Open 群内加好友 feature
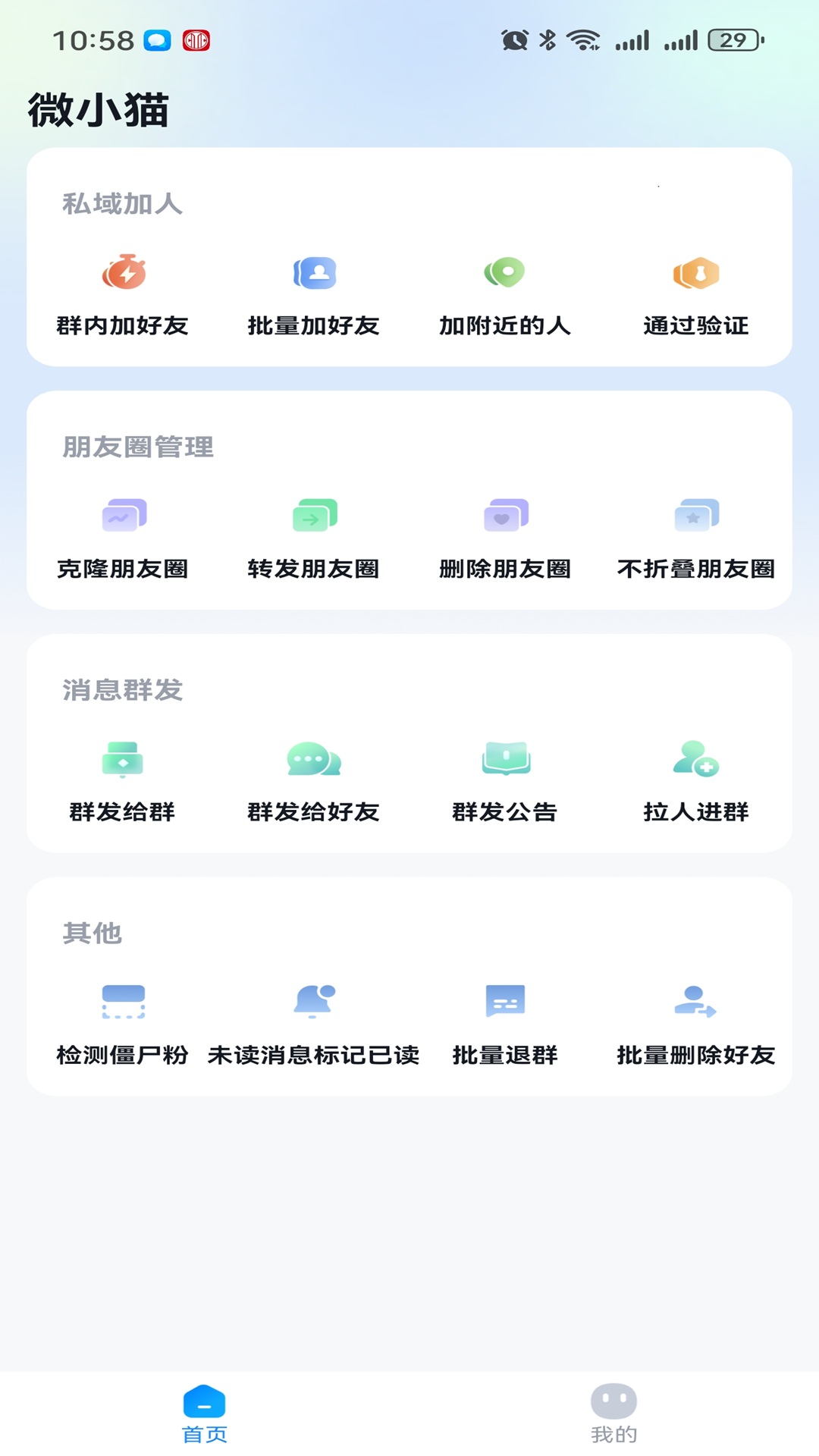This screenshot has width=819, height=1456. [123, 295]
